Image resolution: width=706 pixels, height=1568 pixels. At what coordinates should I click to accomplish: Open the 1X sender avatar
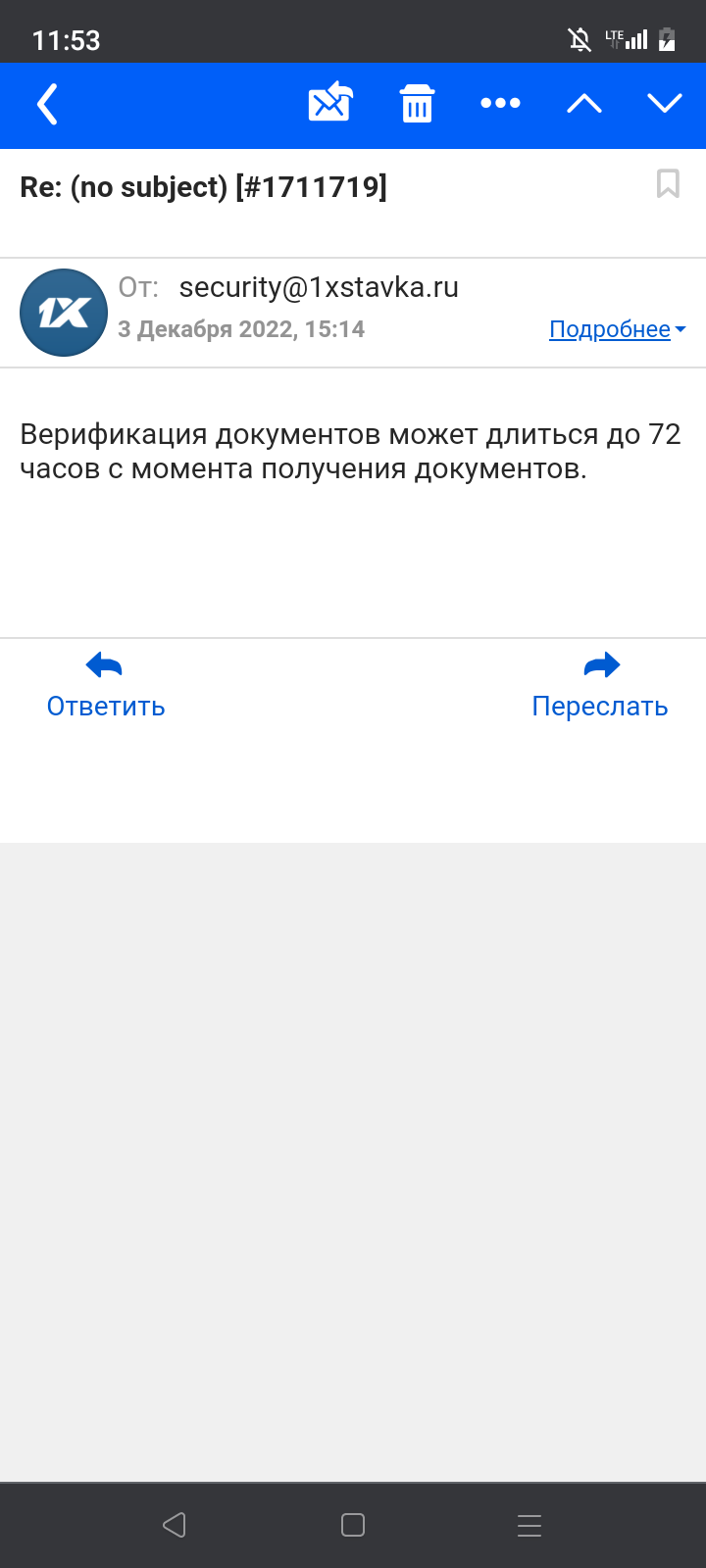[x=64, y=313]
